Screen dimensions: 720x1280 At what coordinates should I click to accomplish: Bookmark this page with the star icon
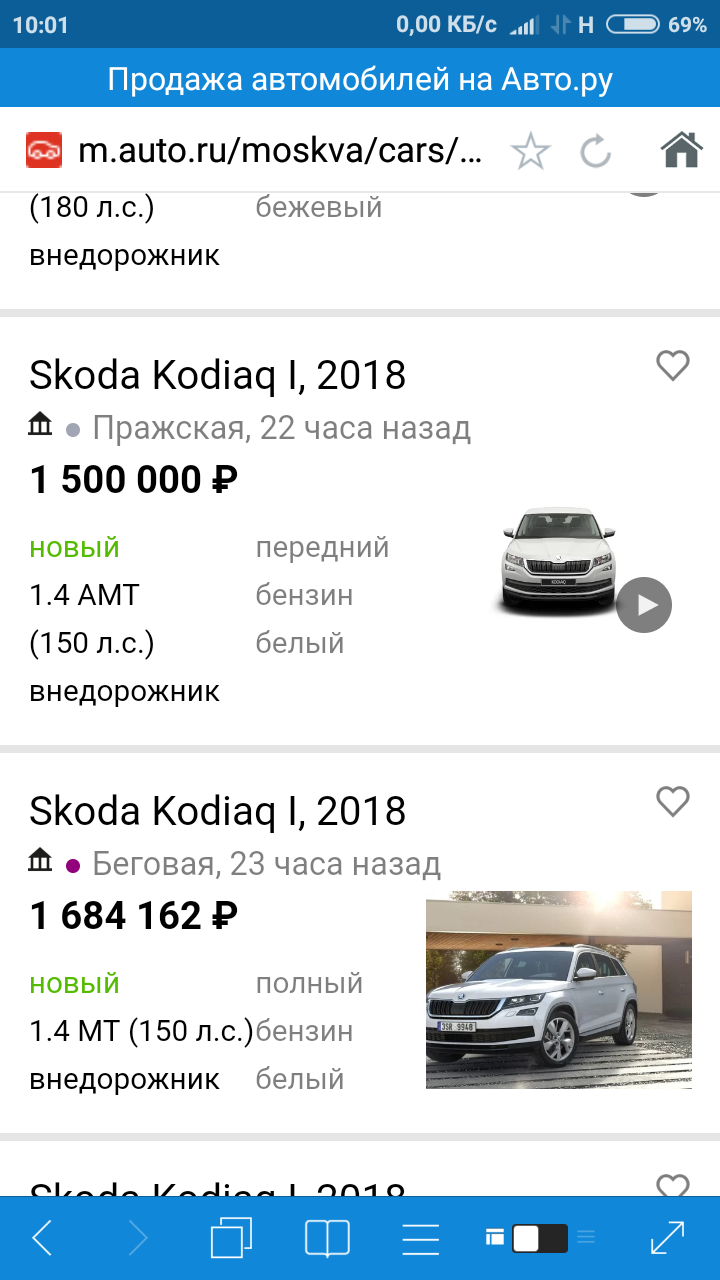point(530,152)
